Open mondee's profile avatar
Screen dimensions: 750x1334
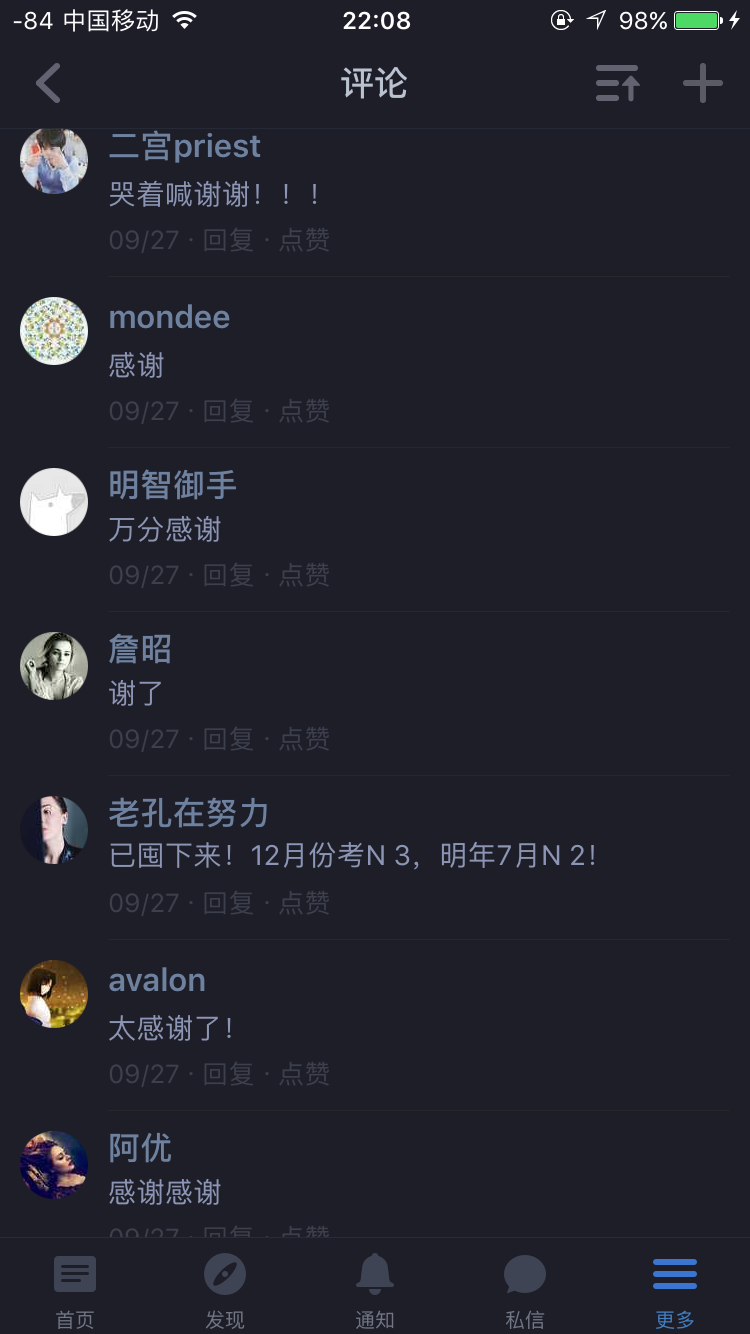54,331
